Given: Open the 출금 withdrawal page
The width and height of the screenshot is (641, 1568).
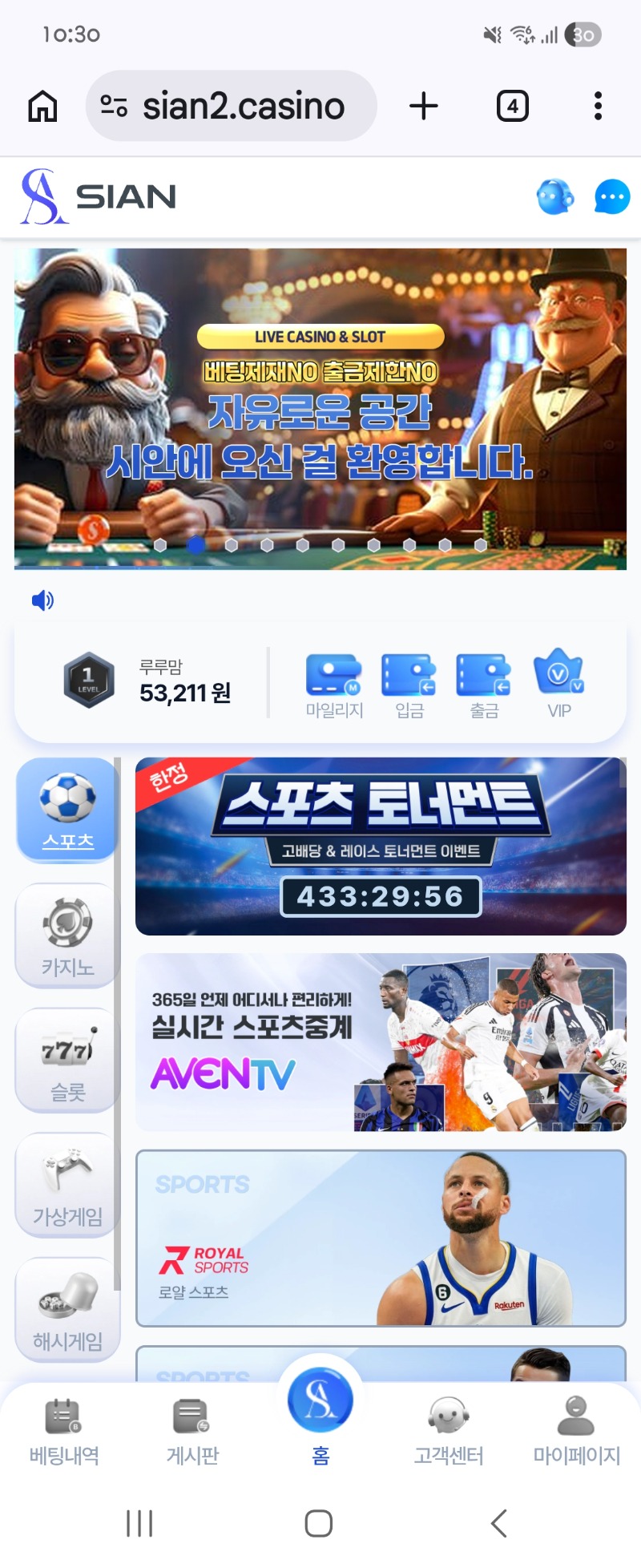Looking at the screenshot, I should (484, 687).
